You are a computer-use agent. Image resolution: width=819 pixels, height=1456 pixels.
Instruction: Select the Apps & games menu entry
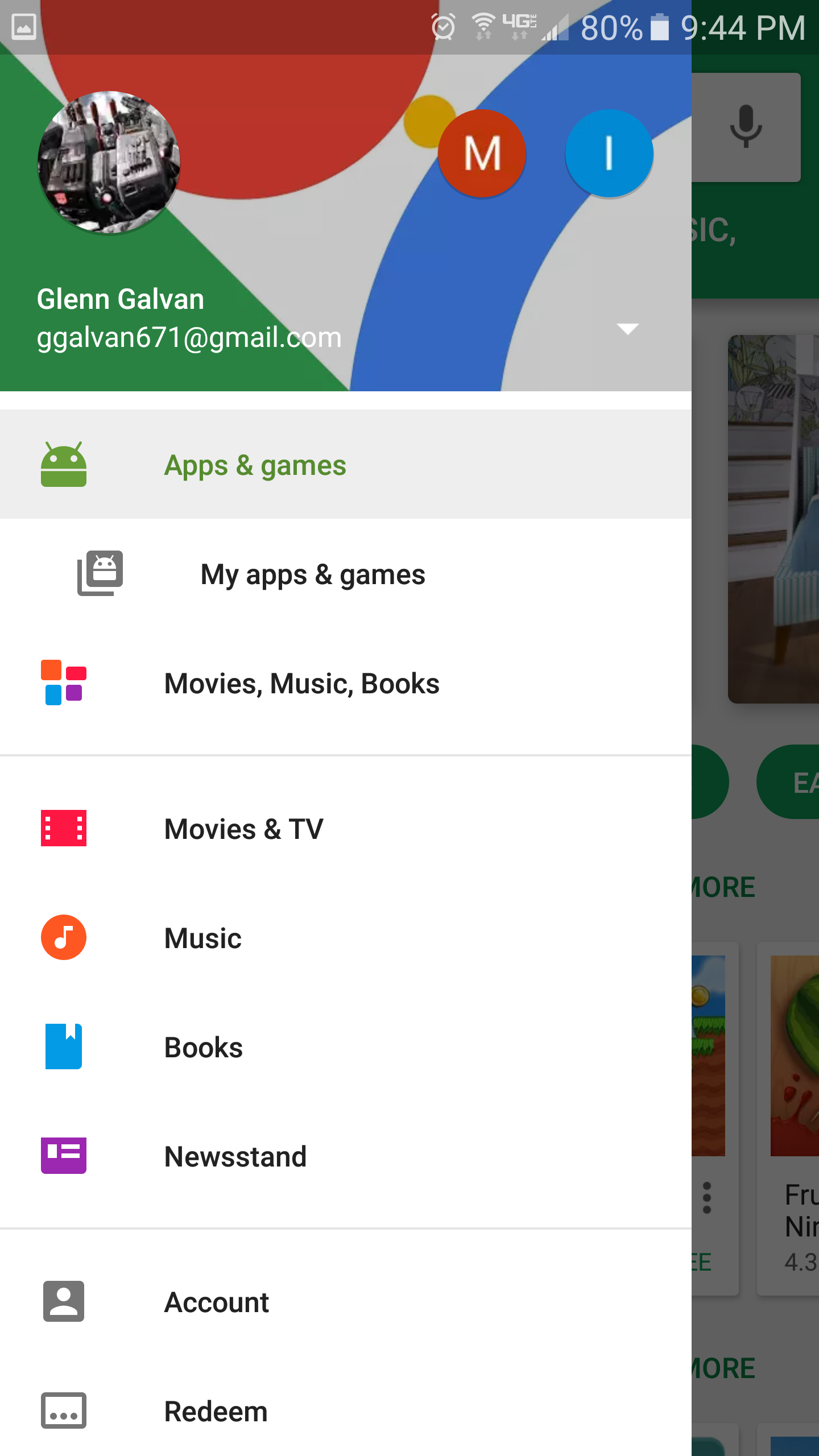click(x=254, y=464)
